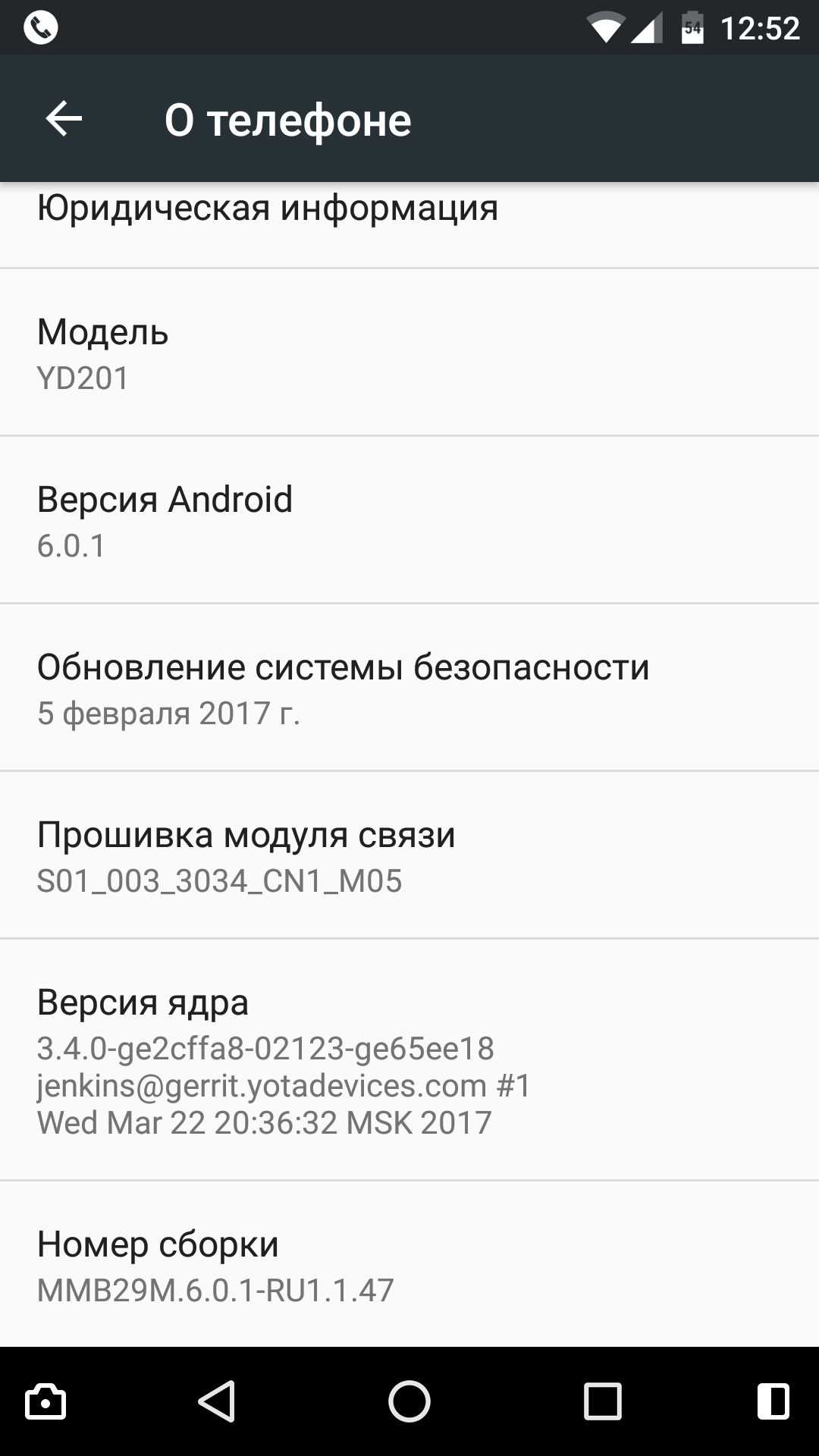Image resolution: width=819 pixels, height=1456 pixels.
Task: Tap the Версия ядра row
Action: (409, 1059)
